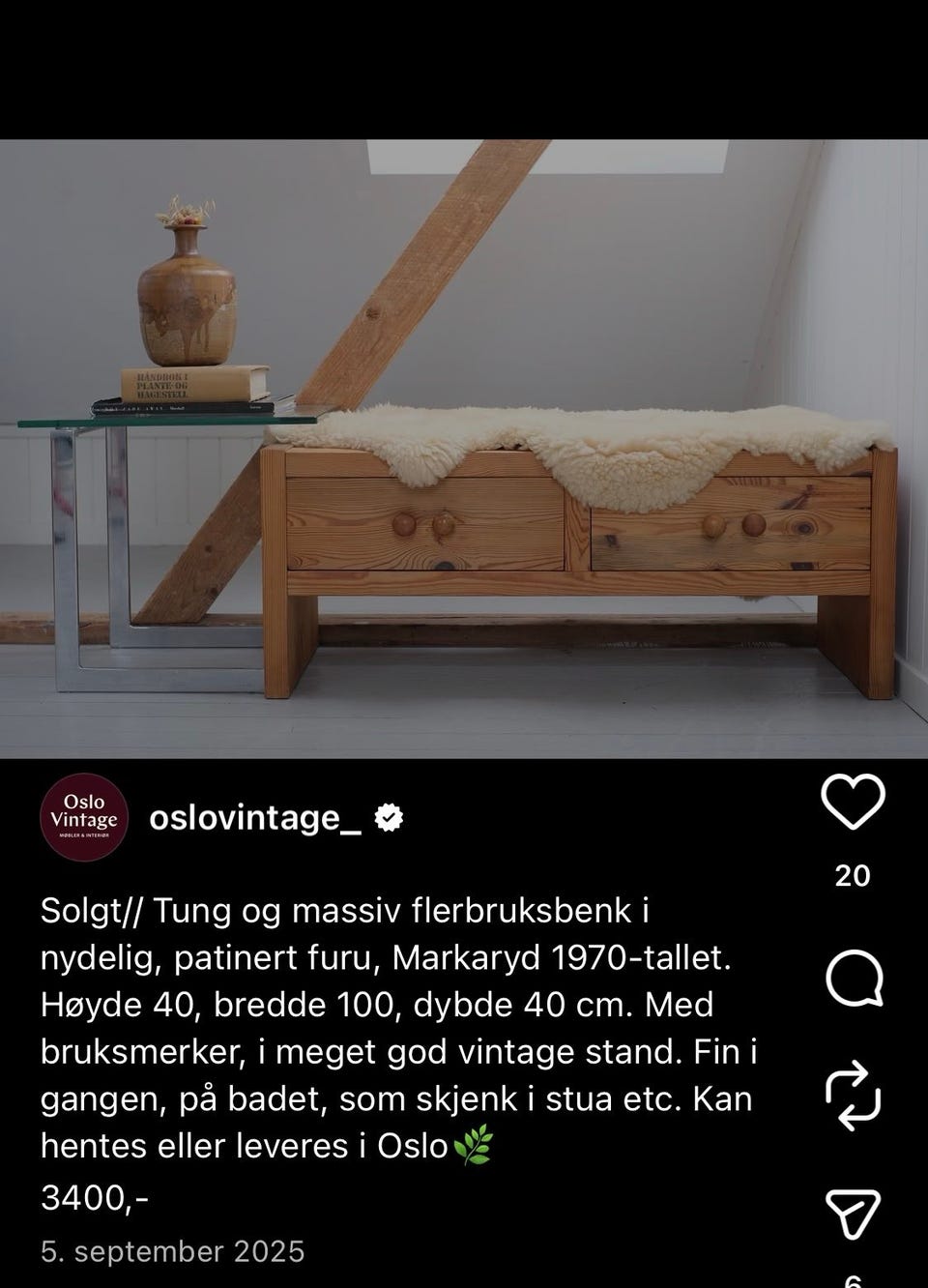Screen dimensions: 928x1288
Task: Tap the share count 6 below the send icon
Action: click(855, 1279)
